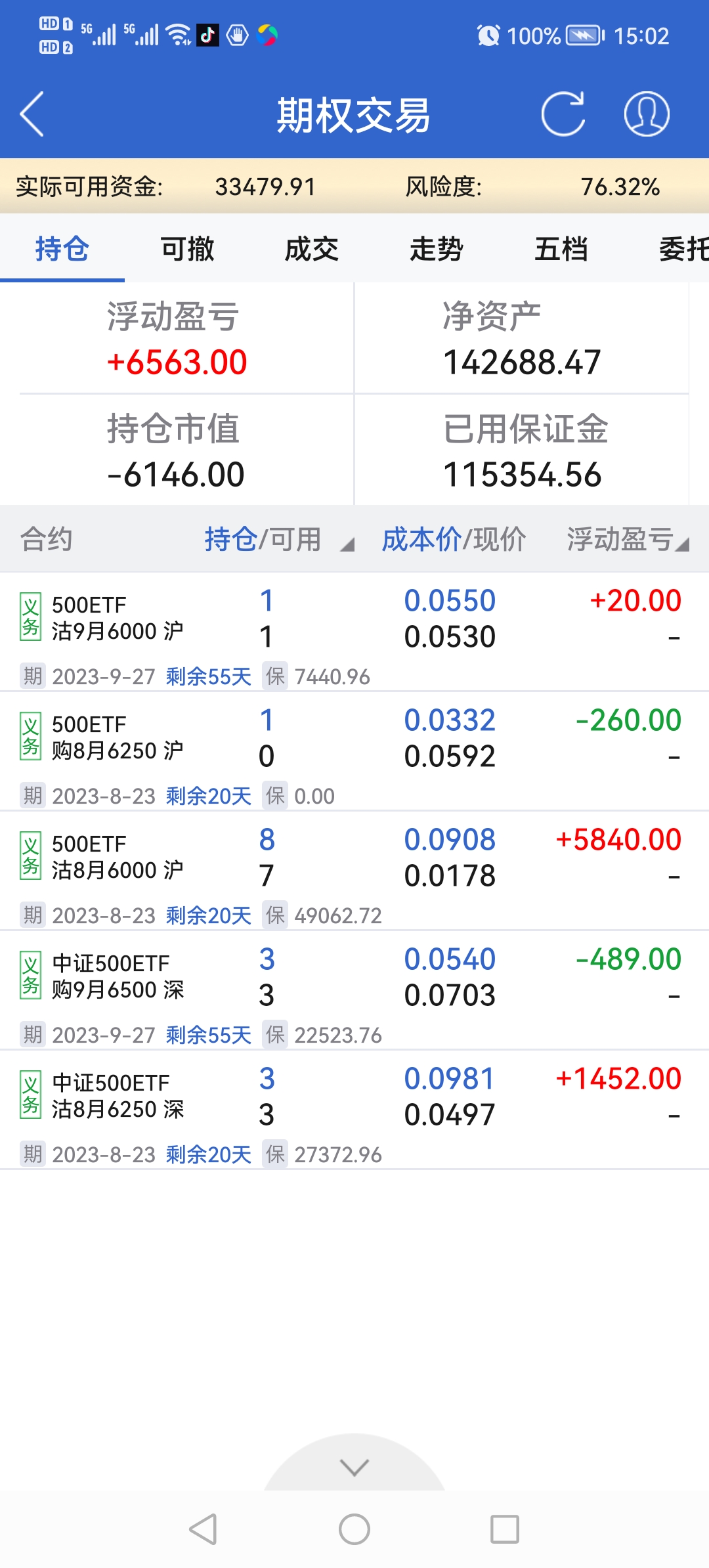The width and height of the screenshot is (709, 1568).
Task: Refresh the options trading data
Action: point(563,114)
